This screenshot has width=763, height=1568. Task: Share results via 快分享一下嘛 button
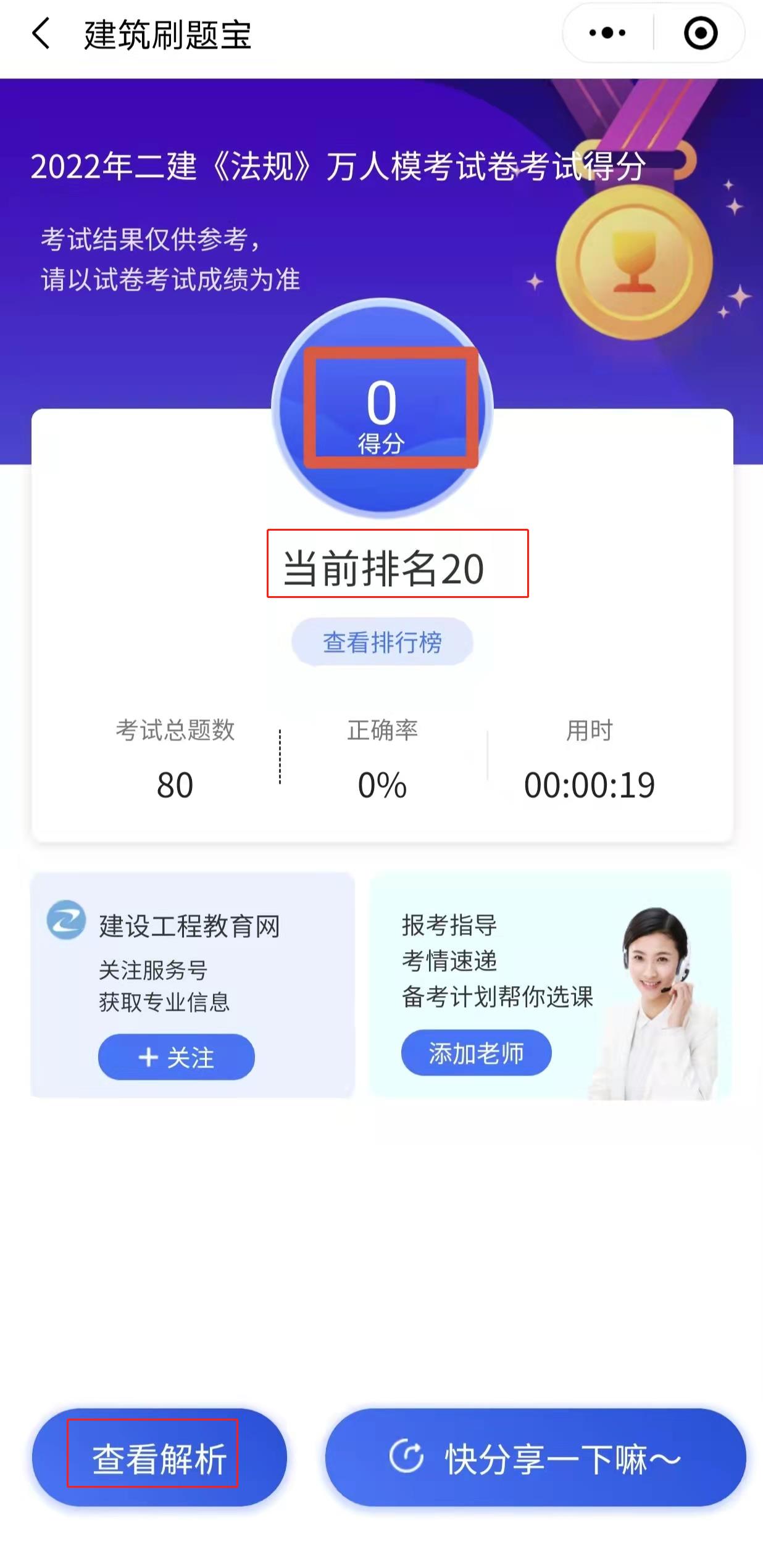click(535, 1459)
